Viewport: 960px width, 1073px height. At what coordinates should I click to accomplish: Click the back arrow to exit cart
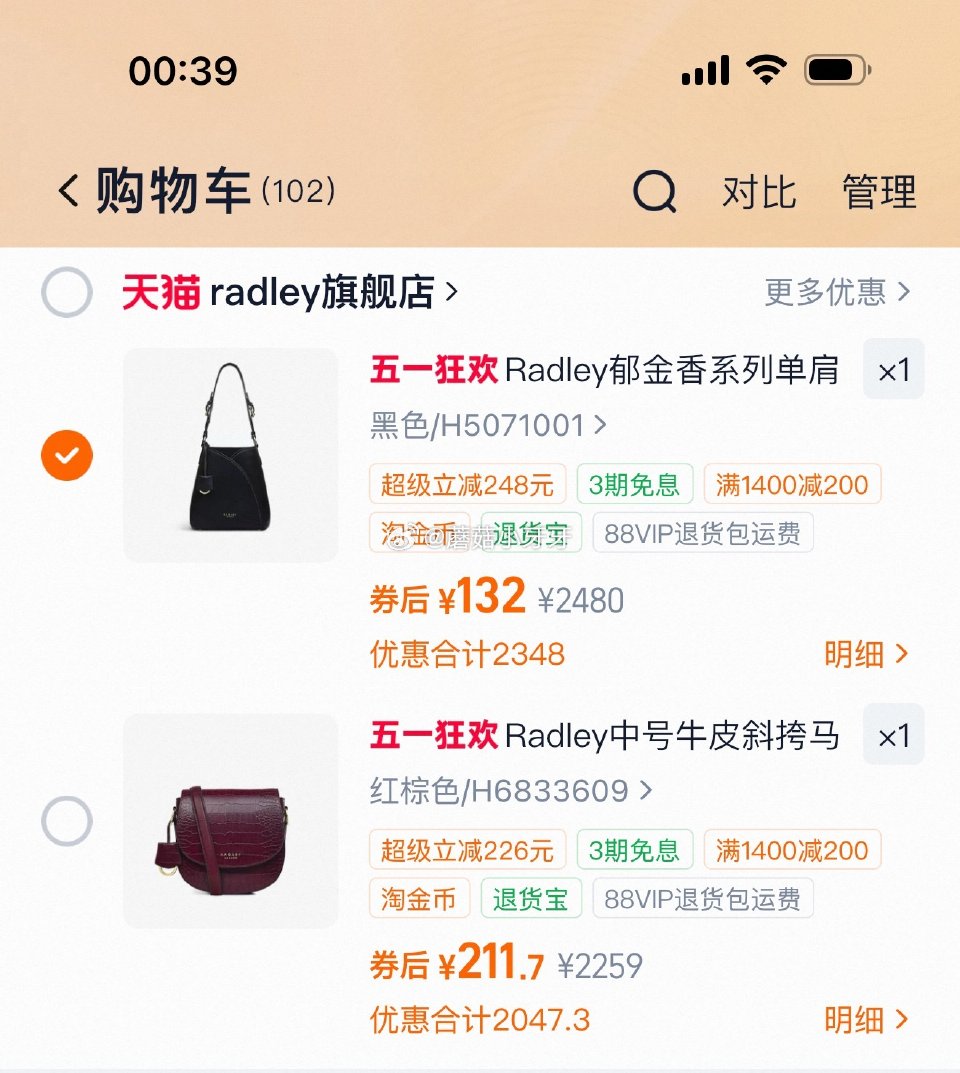tap(68, 191)
